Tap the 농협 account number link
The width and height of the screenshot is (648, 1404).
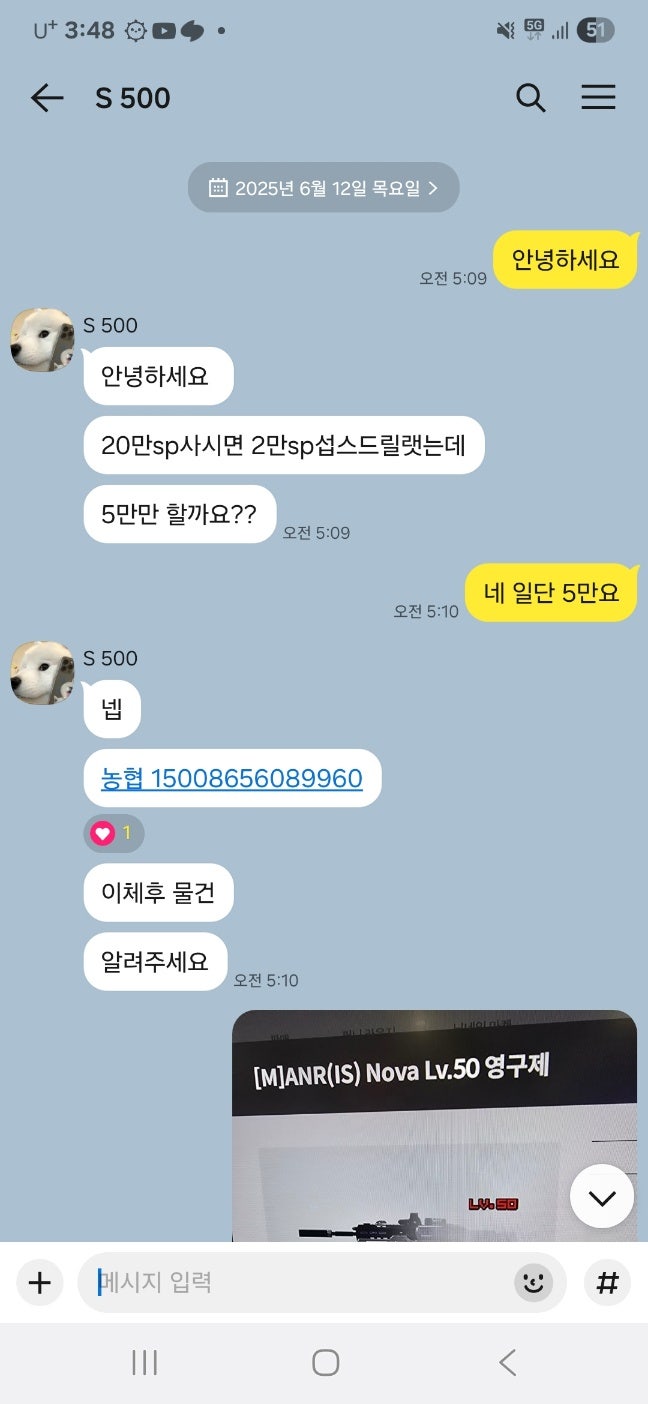click(x=232, y=778)
